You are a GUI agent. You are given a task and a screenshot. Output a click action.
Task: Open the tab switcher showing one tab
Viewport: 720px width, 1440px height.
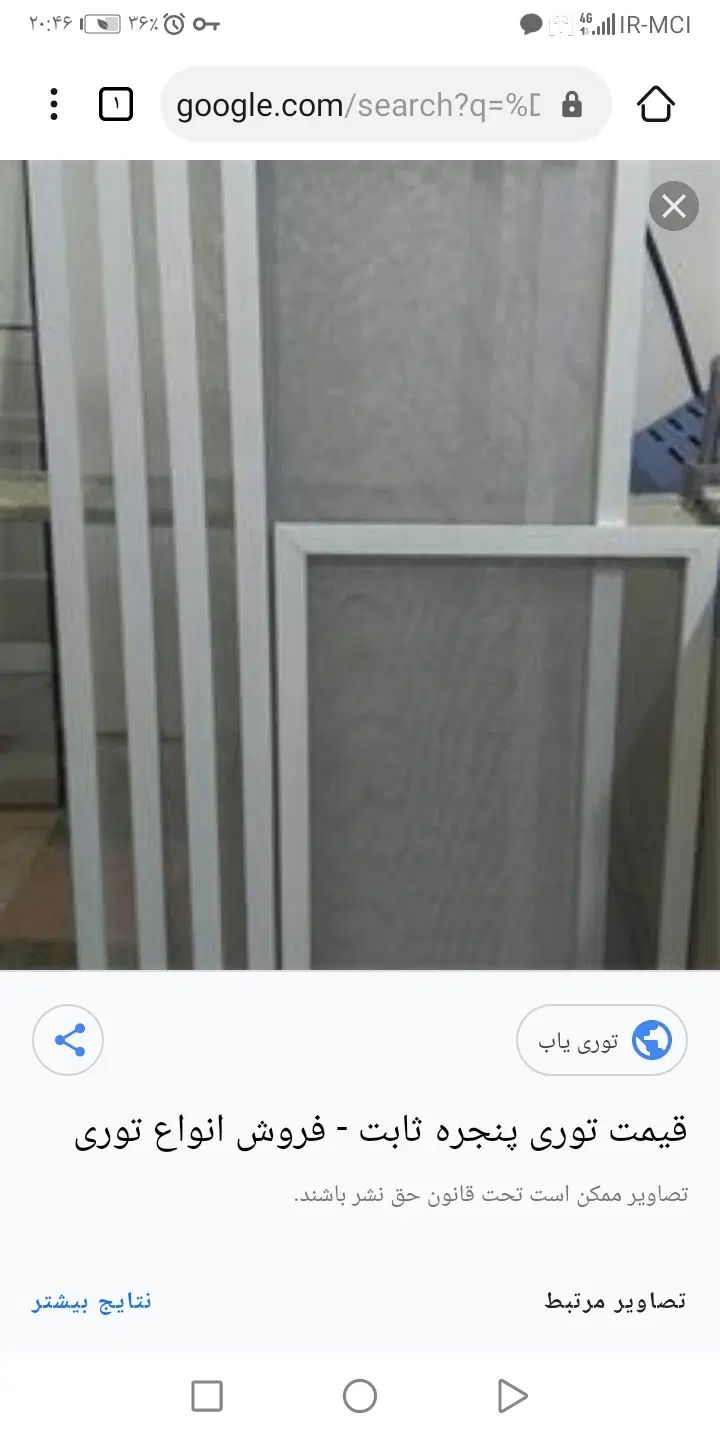(x=116, y=104)
